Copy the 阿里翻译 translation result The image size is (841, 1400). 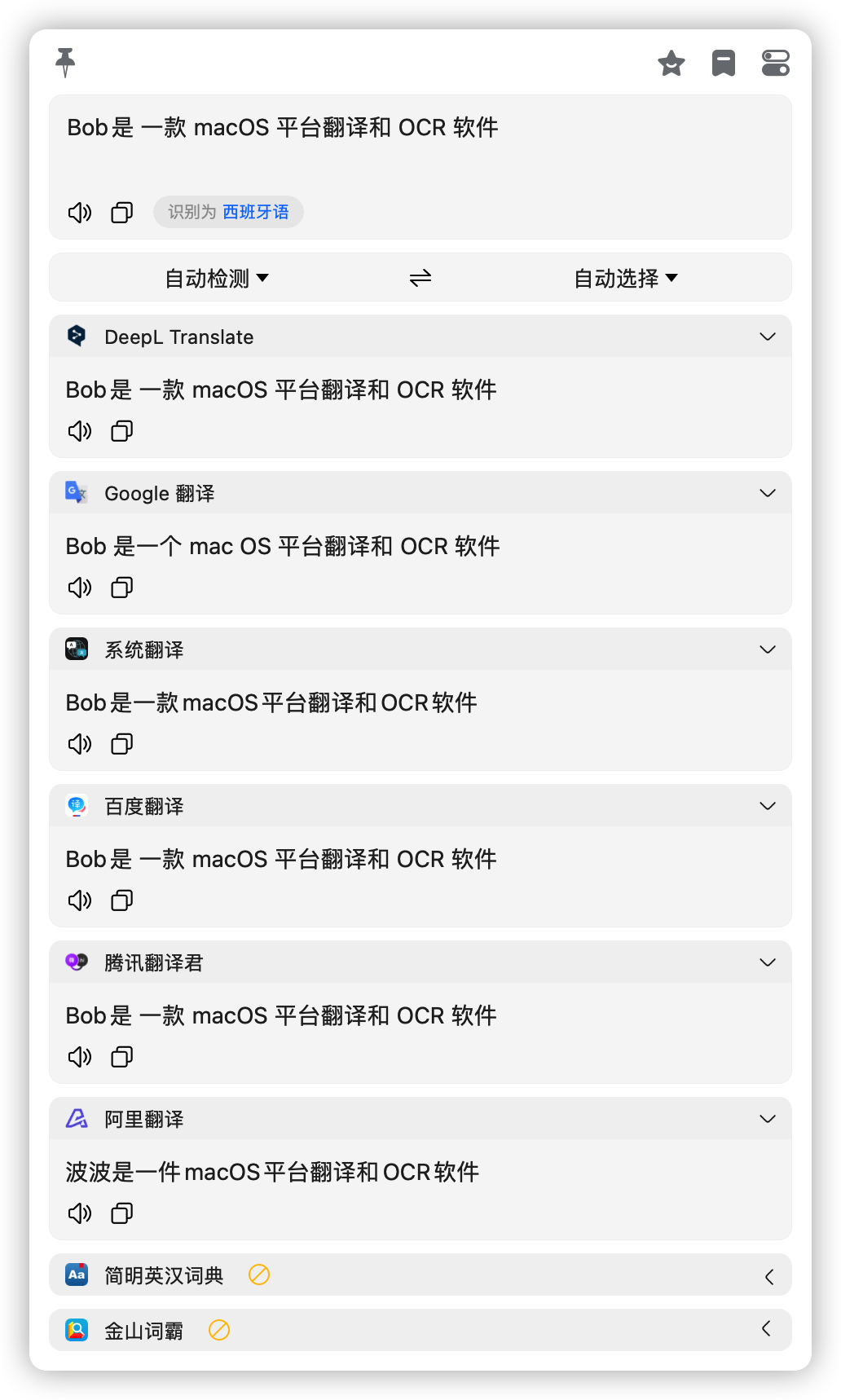click(x=121, y=1213)
